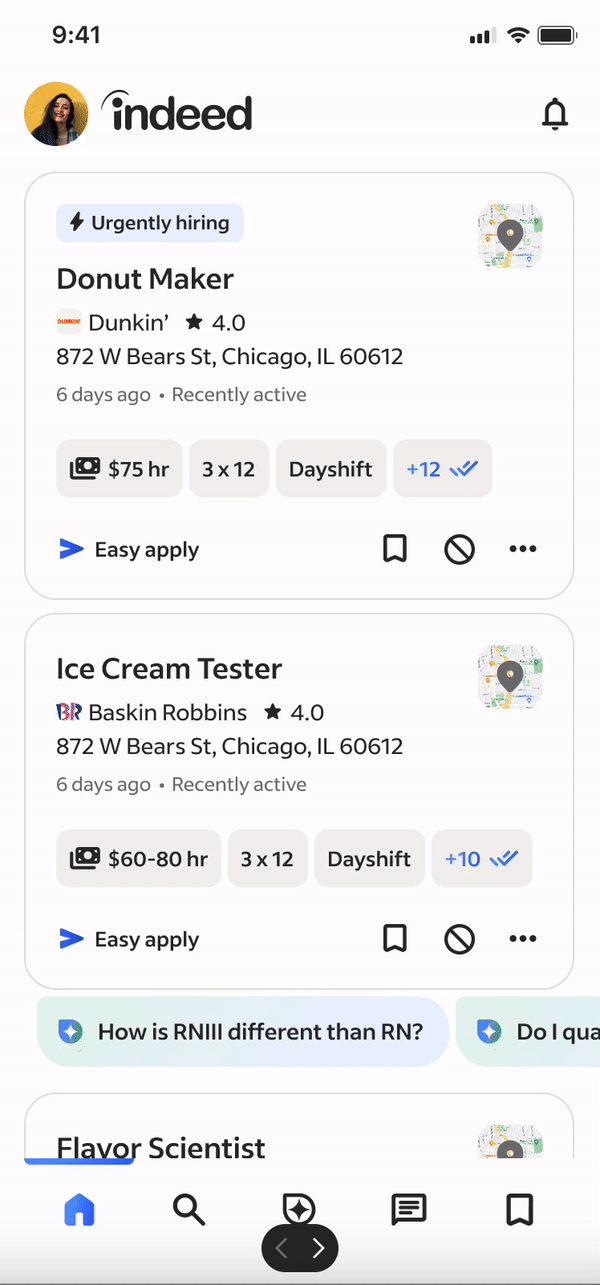Easy apply to Ice Cream Tester
The image size is (600, 1285).
pos(129,939)
